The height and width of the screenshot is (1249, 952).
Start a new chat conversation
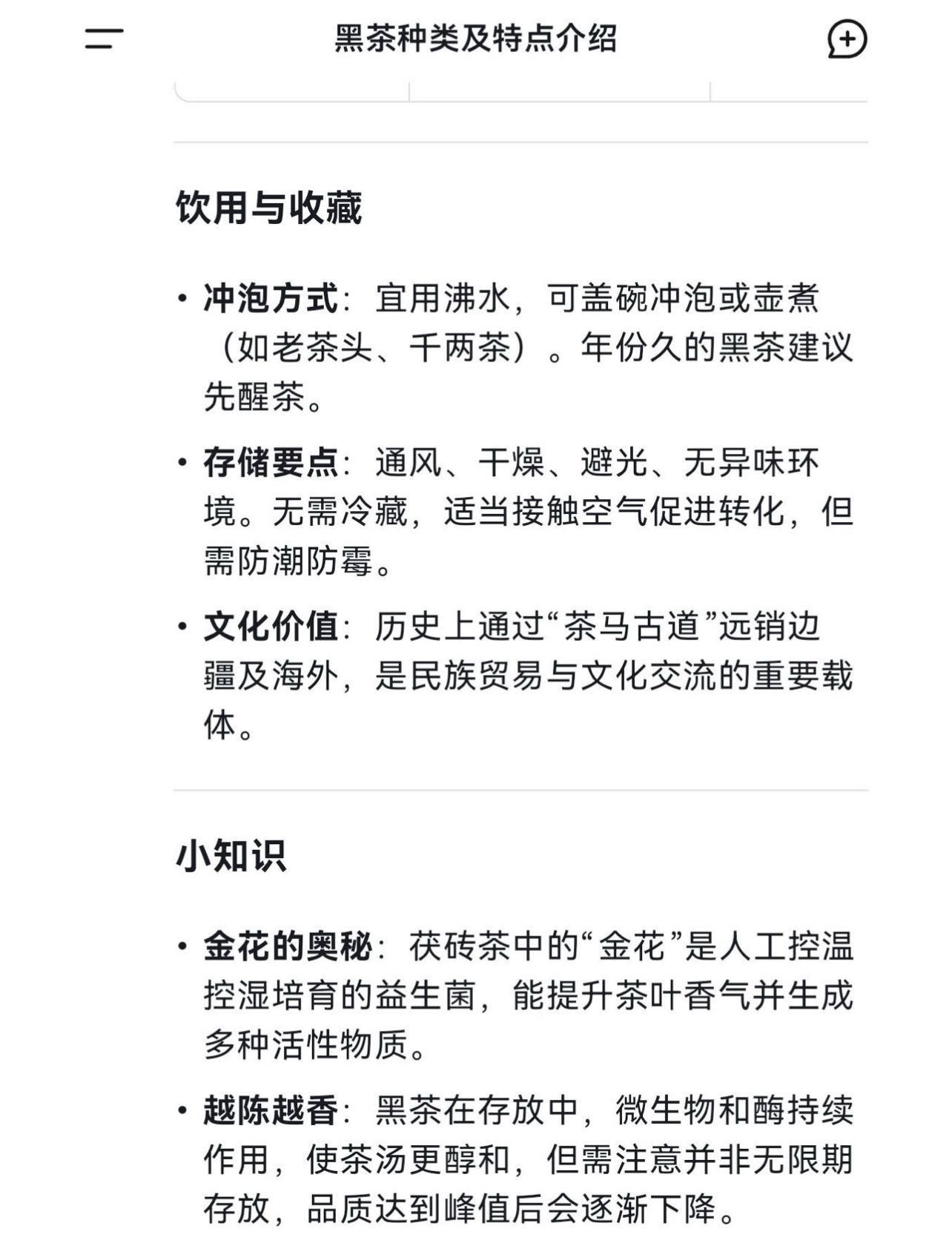pyautogui.click(x=847, y=39)
